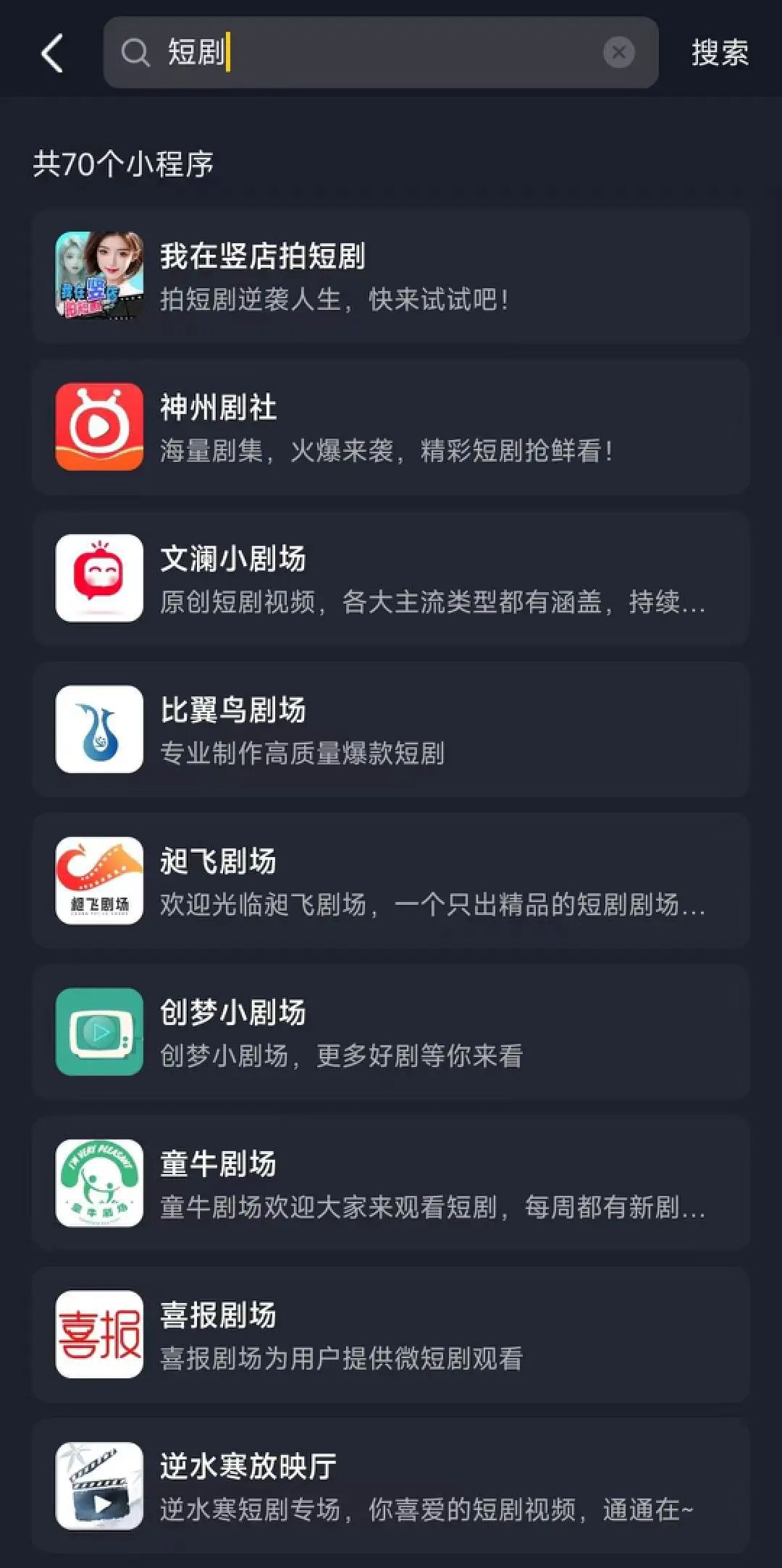
Task: Go back using the top-left arrow
Action: tap(52, 53)
